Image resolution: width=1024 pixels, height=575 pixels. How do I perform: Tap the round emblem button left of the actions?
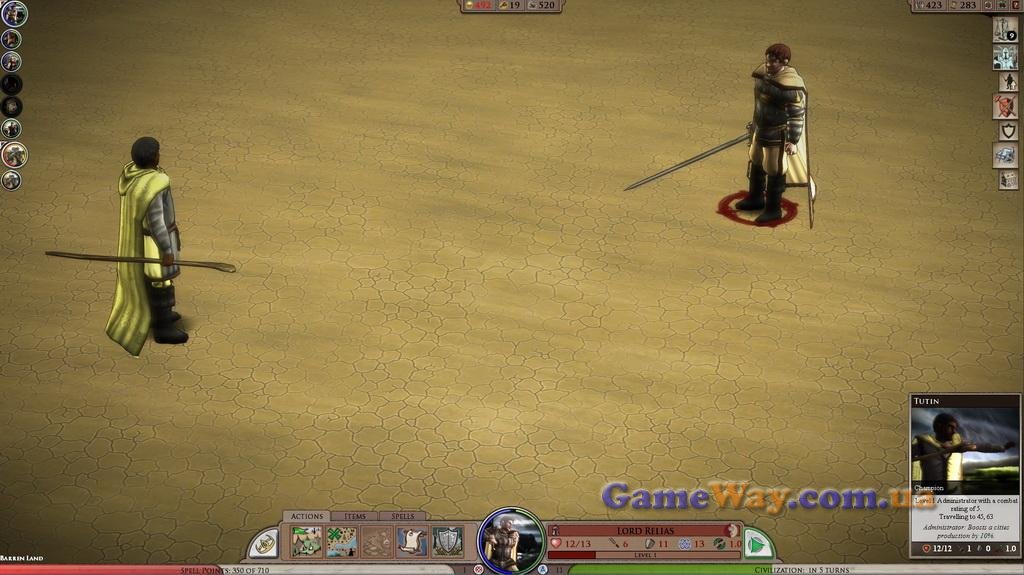pos(265,543)
